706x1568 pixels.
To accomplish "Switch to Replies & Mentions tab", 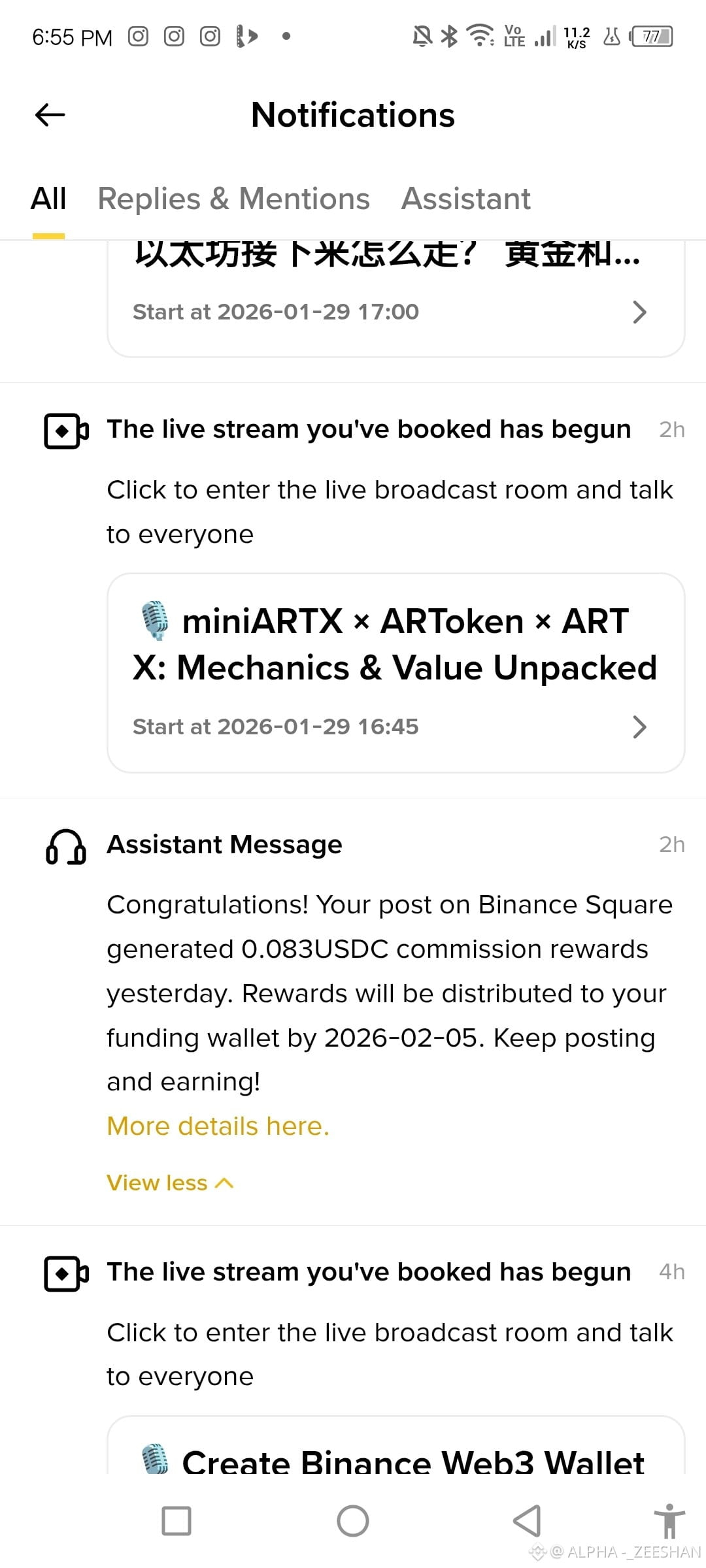I will pos(233,199).
